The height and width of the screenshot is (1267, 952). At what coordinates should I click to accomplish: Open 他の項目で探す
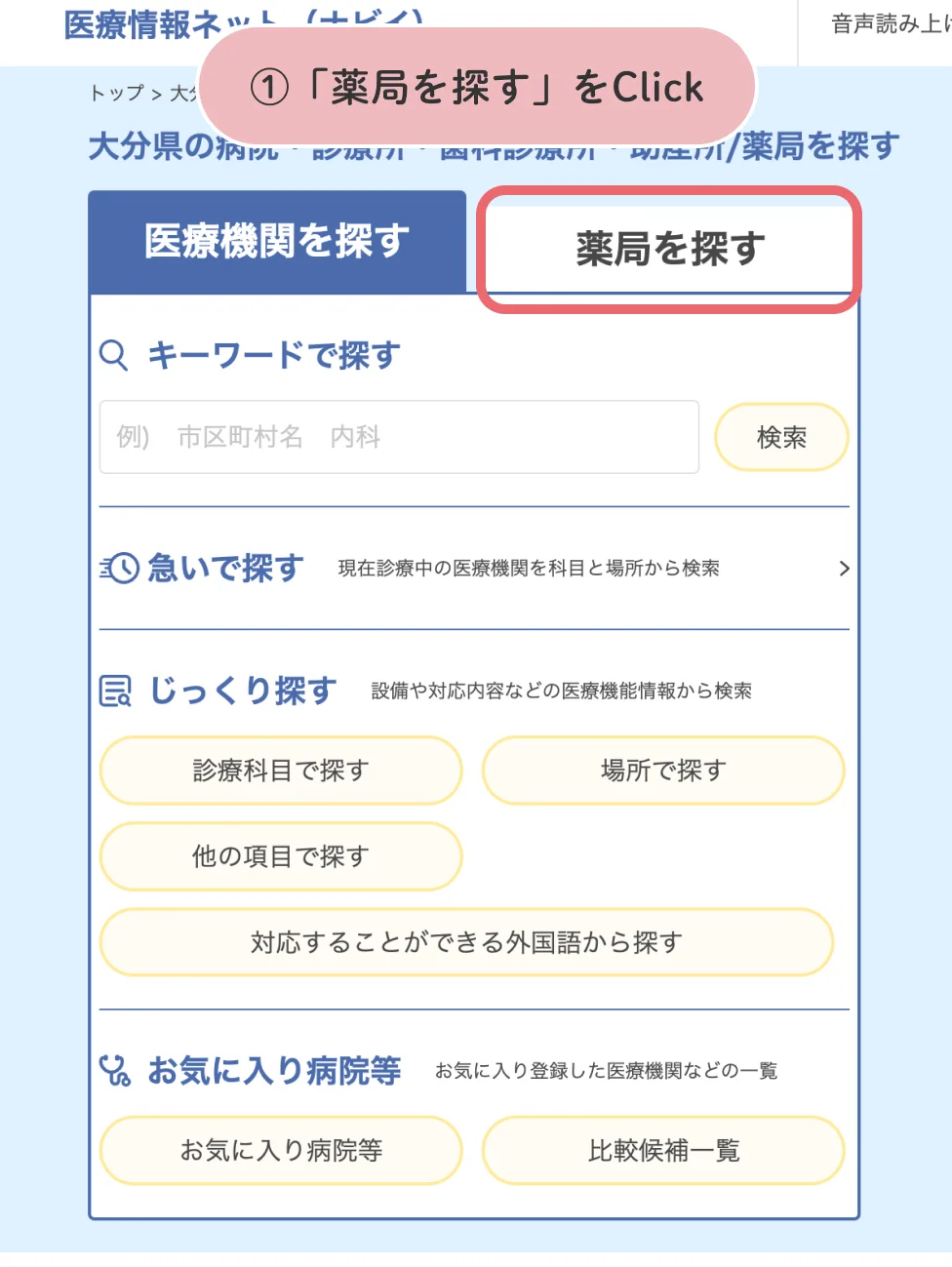pyautogui.click(x=281, y=856)
